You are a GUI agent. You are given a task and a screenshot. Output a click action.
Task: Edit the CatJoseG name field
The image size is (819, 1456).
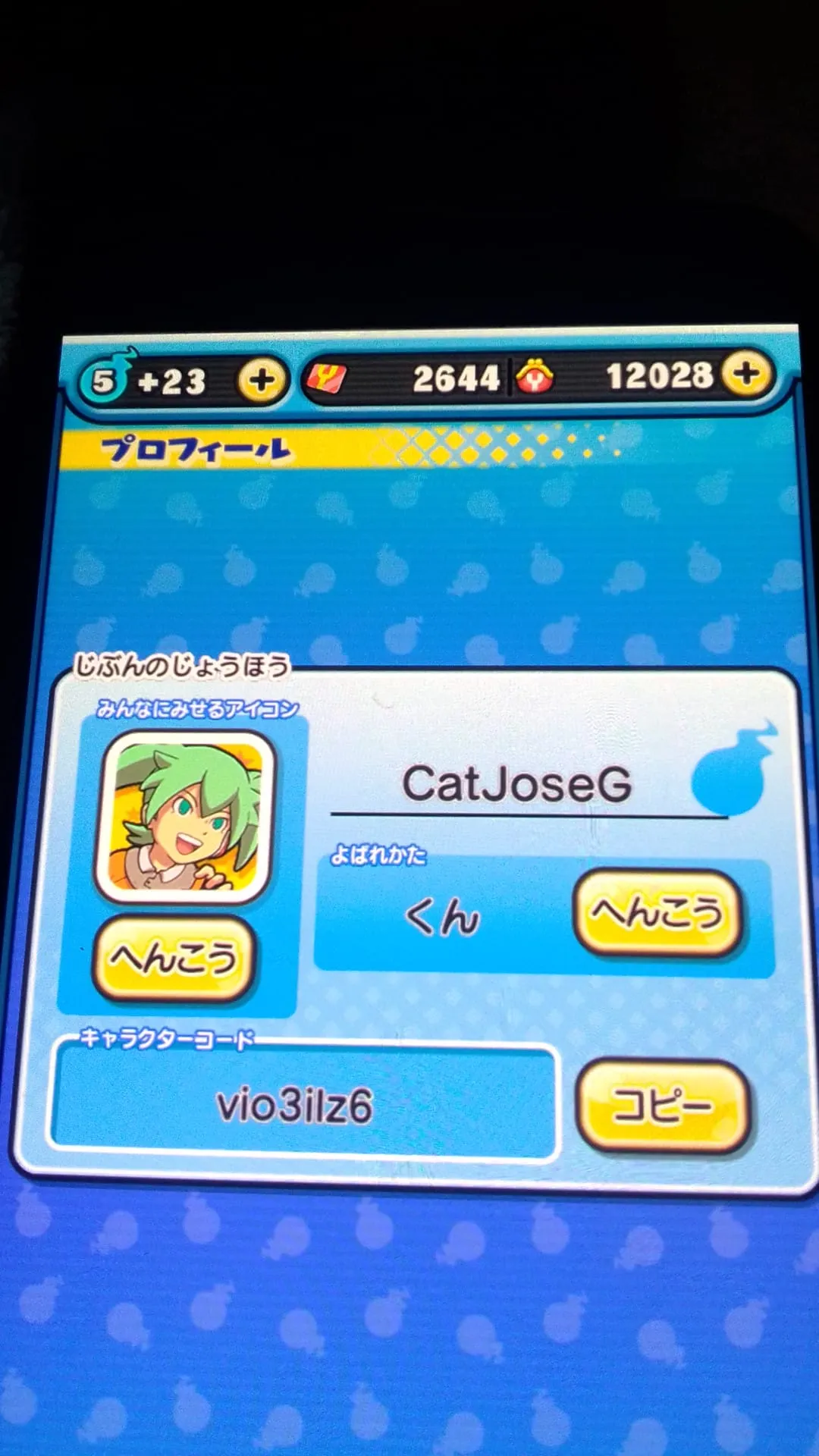pyautogui.click(x=517, y=784)
